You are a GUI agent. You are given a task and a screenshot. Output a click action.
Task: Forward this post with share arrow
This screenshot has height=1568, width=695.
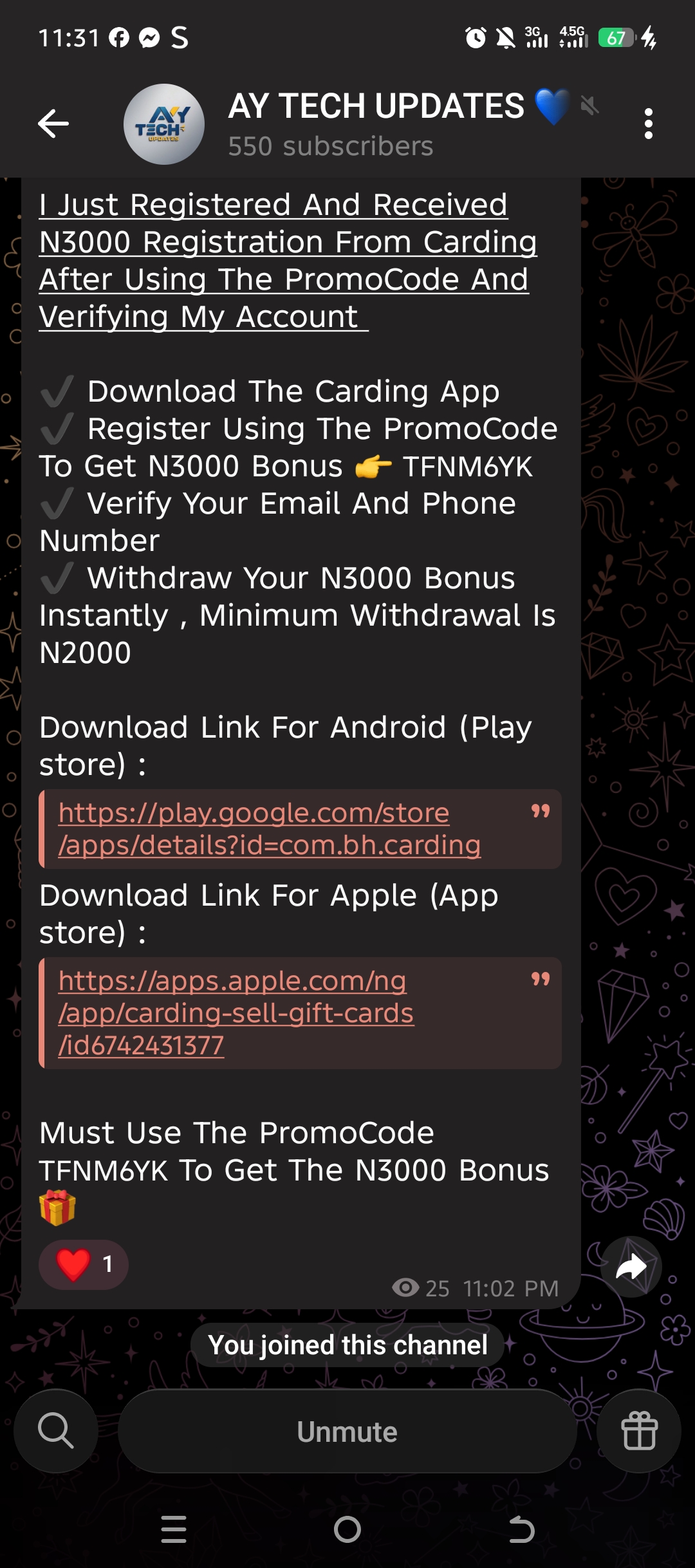click(631, 1267)
